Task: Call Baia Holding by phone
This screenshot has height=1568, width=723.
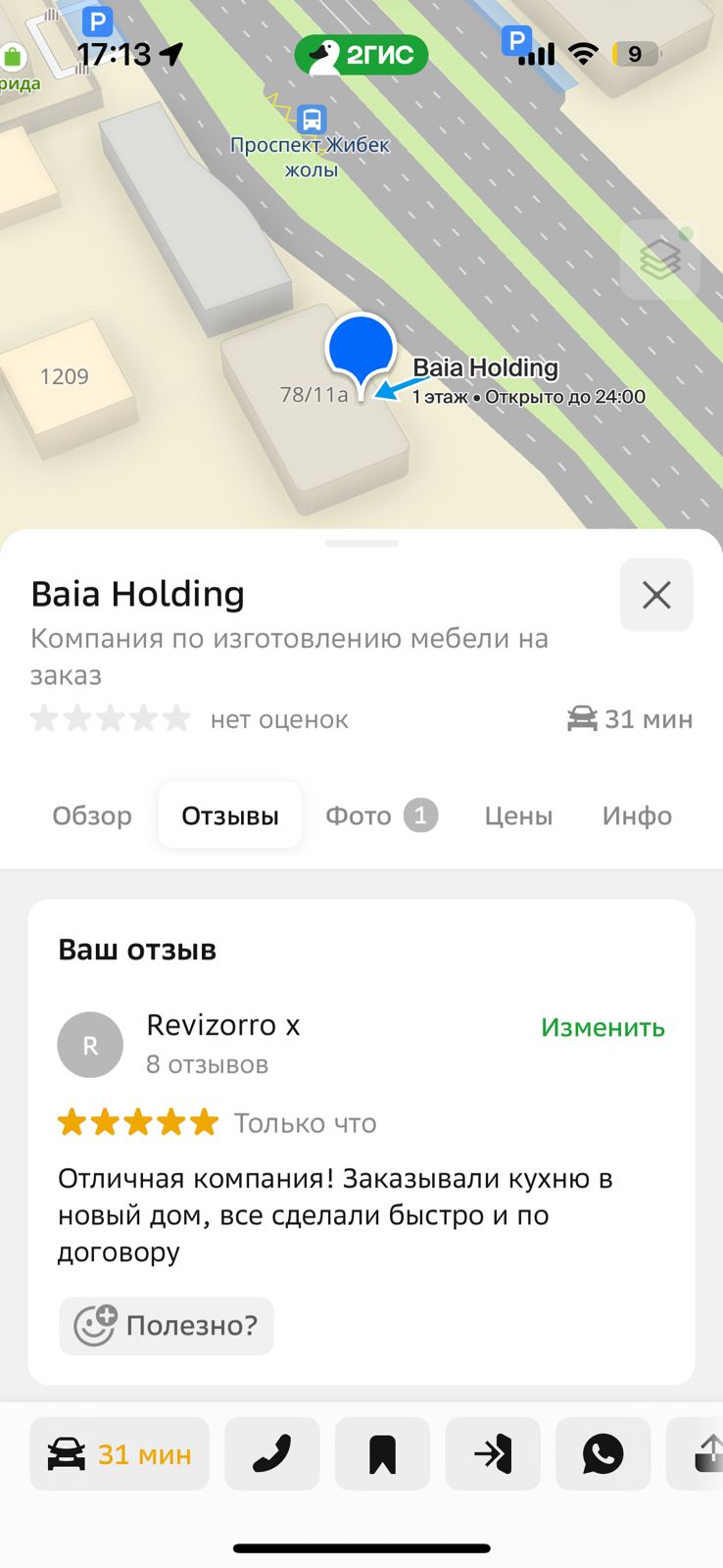Action: pos(272,1454)
